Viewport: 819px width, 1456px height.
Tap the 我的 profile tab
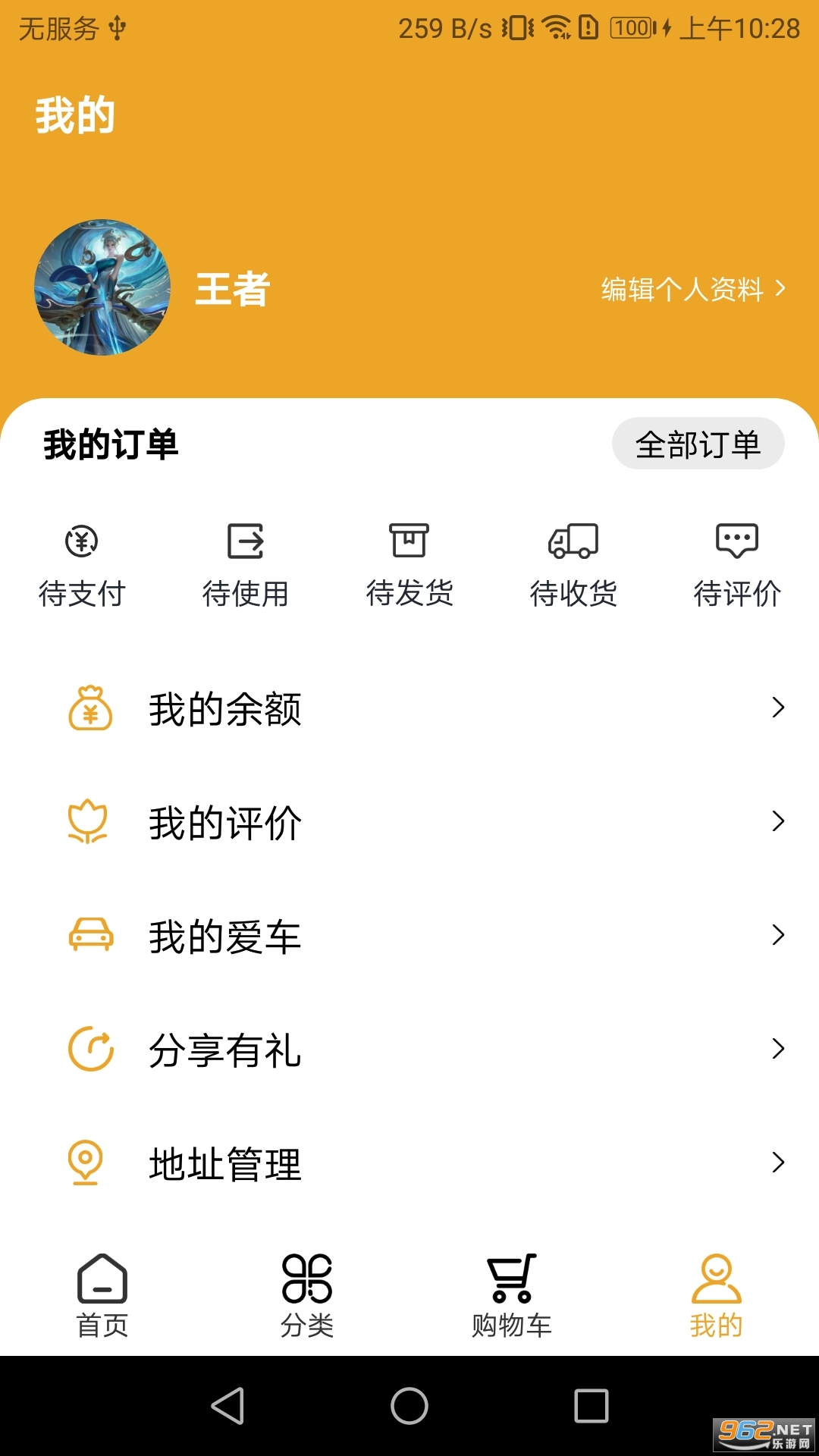coord(716,1295)
